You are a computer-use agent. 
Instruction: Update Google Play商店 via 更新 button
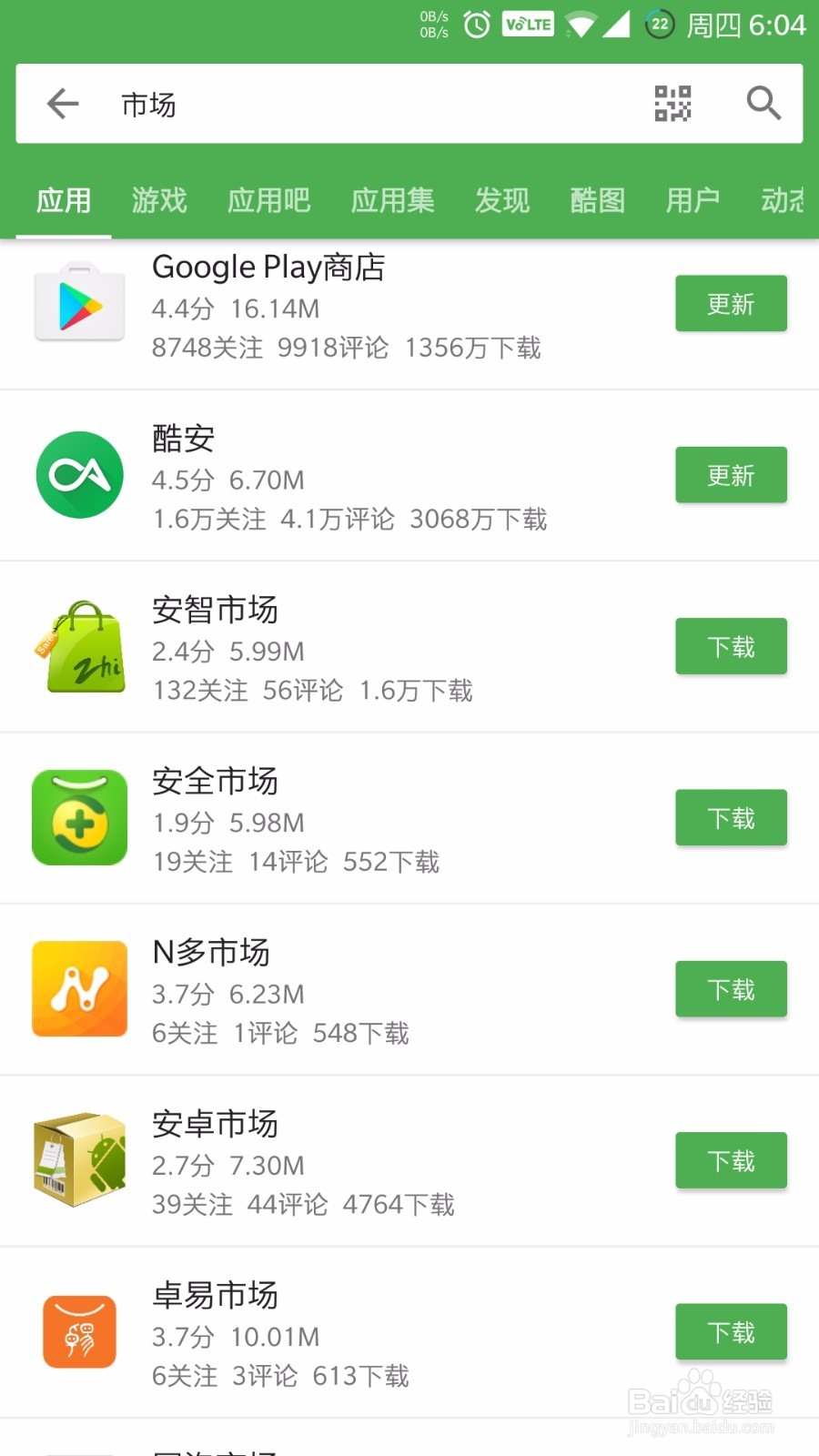coord(731,303)
